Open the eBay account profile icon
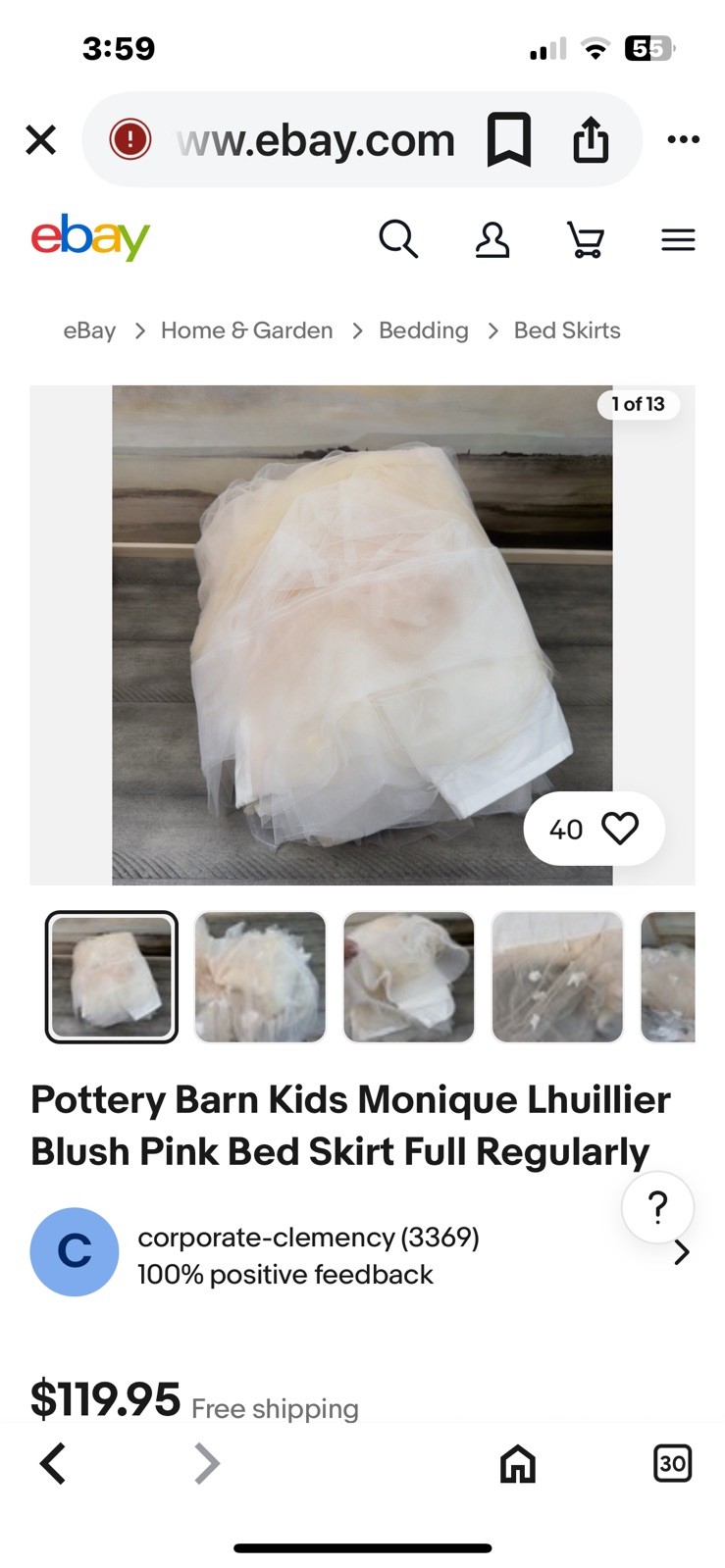 coord(492,238)
